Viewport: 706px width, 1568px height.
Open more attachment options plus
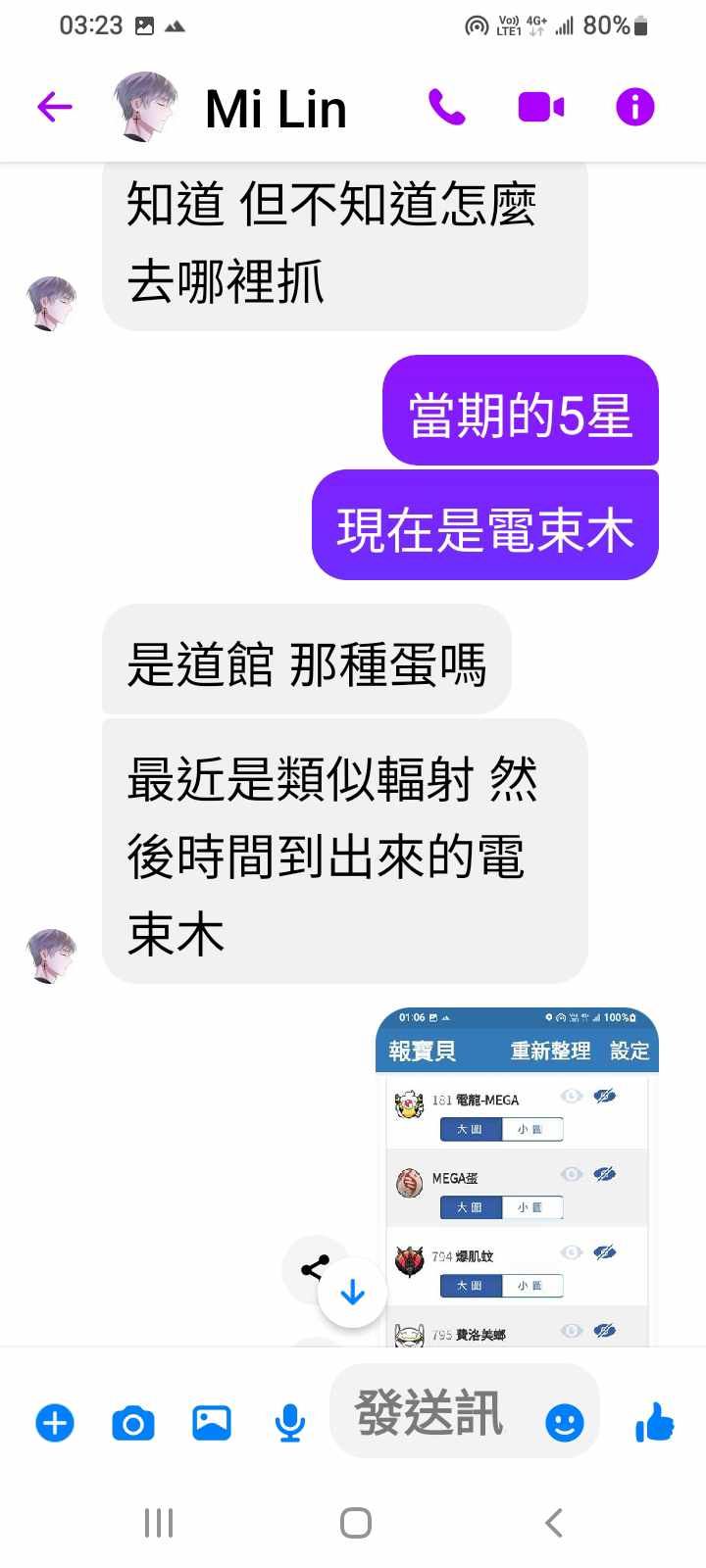point(55,1422)
